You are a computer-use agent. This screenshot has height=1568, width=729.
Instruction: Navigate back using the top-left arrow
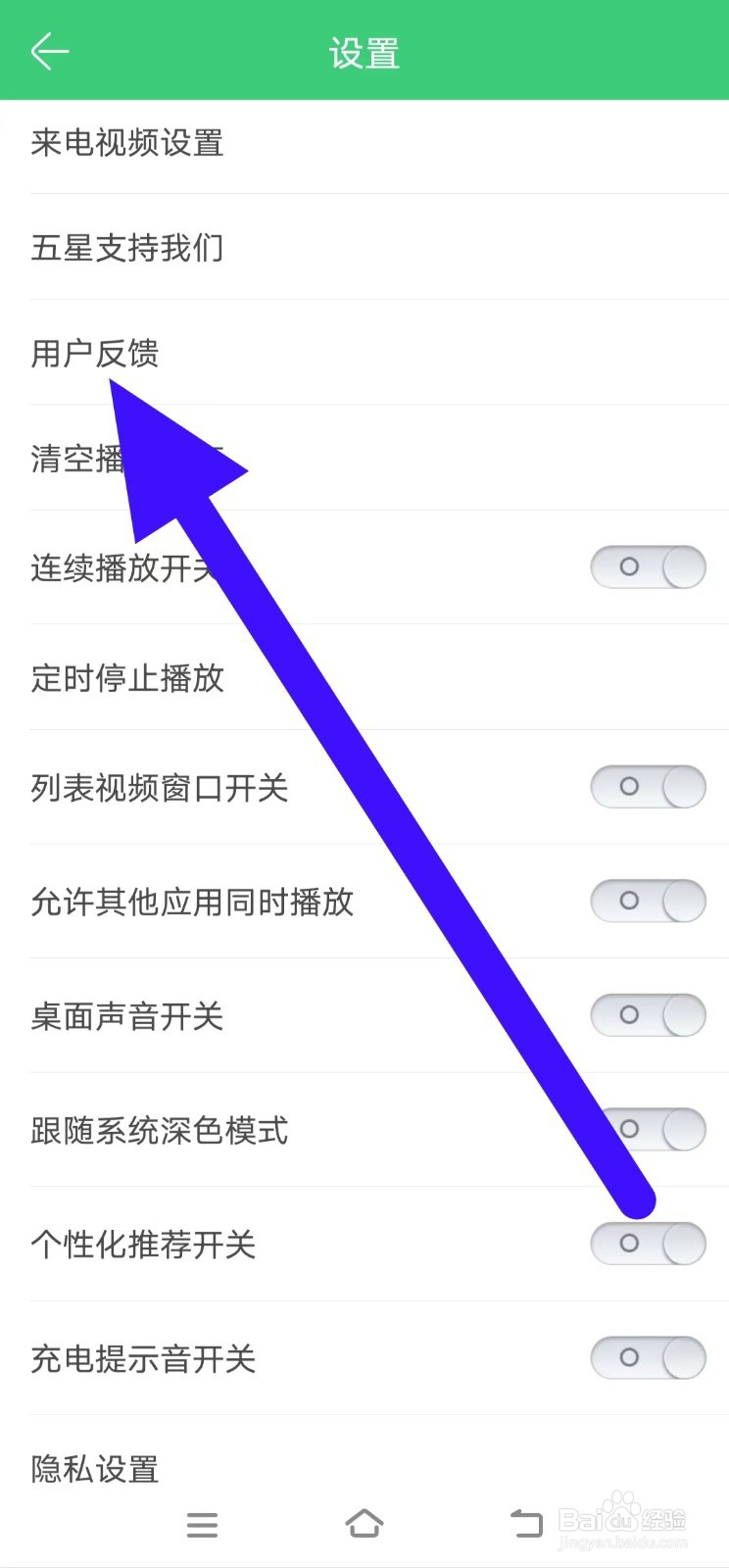pyautogui.click(x=49, y=51)
